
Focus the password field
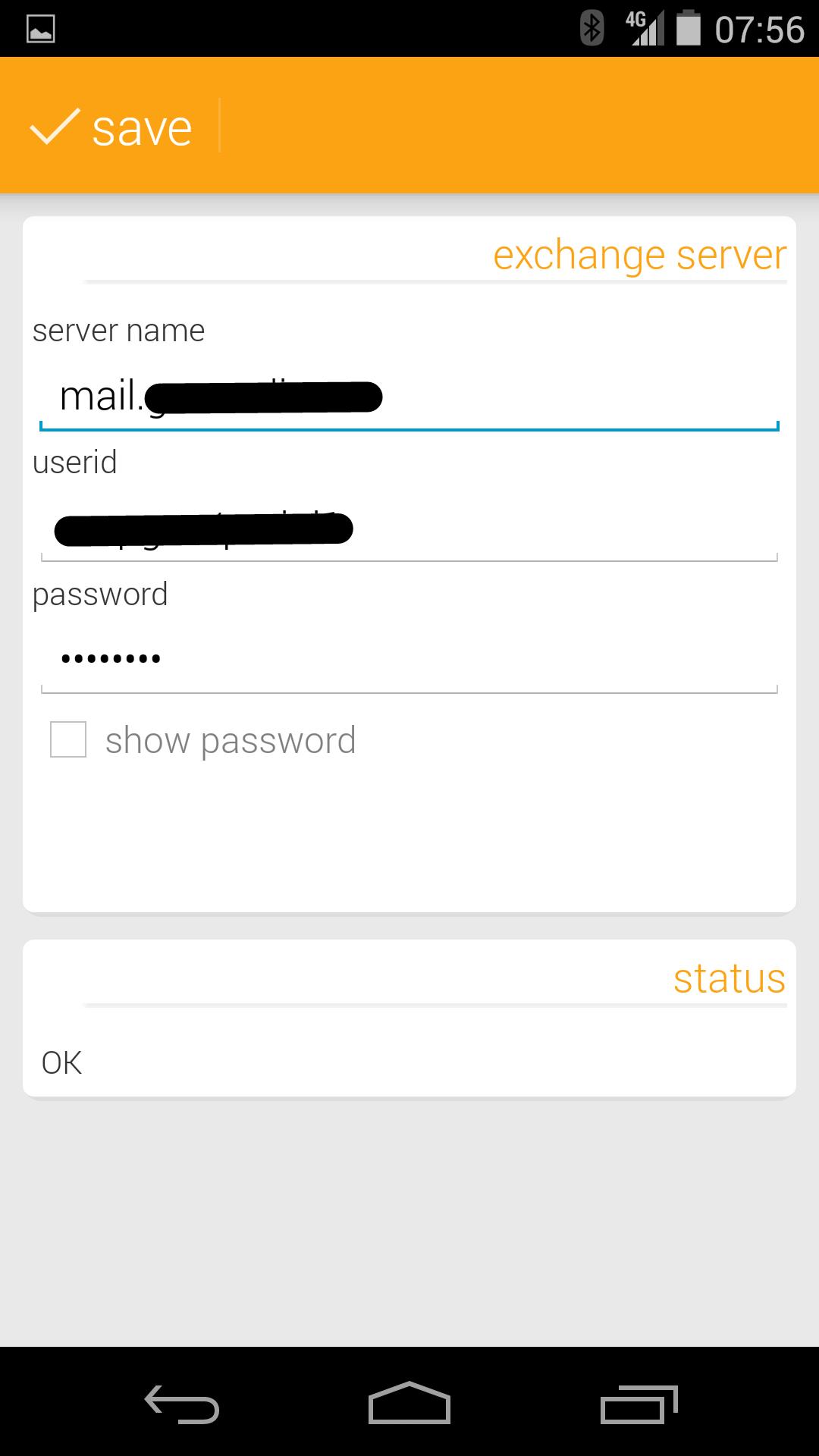(409, 658)
